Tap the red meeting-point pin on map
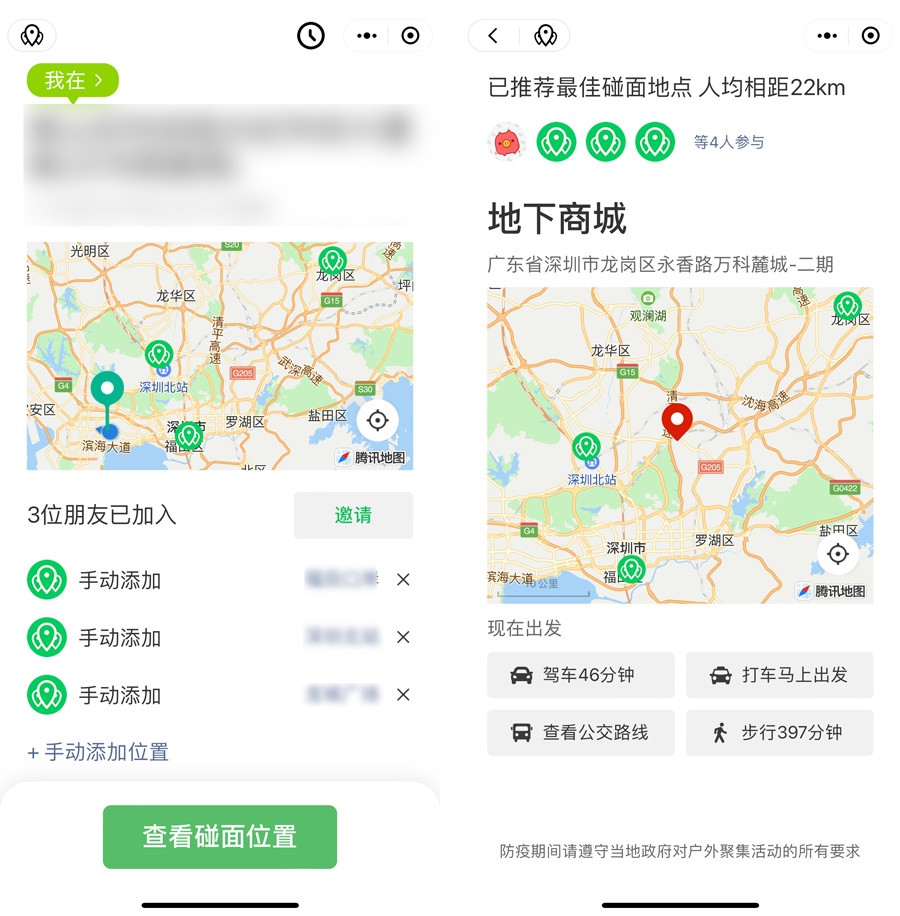The height and width of the screenshot is (916, 900). tap(677, 420)
